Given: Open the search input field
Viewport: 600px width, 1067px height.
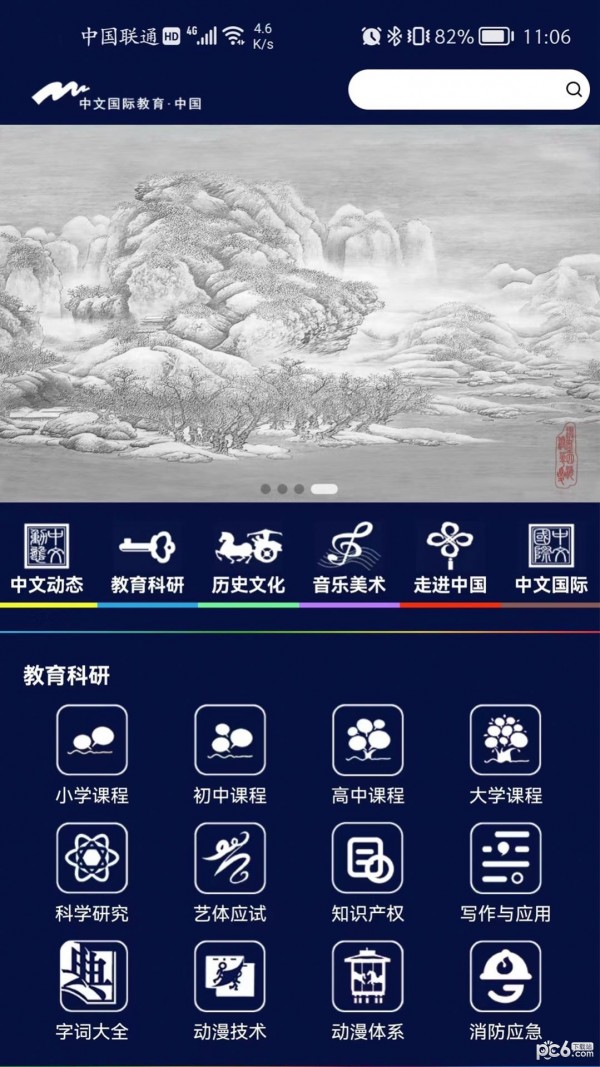Looking at the screenshot, I should [x=455, y=90].
